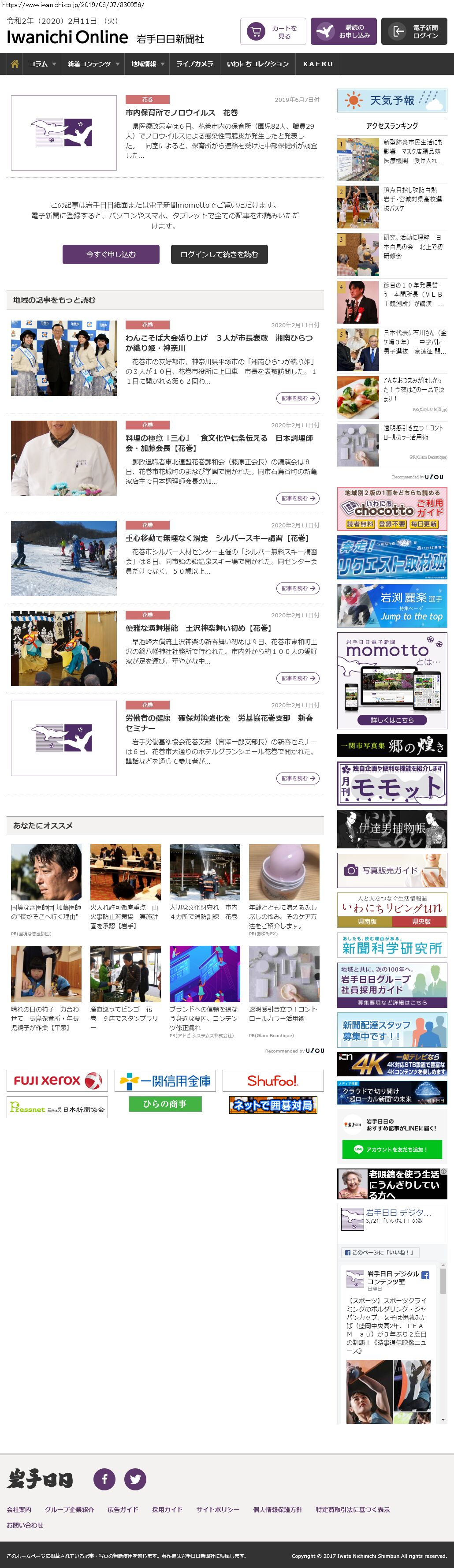Open the footer Facebook icon

pyautogui.click(x=104, y=1478)
